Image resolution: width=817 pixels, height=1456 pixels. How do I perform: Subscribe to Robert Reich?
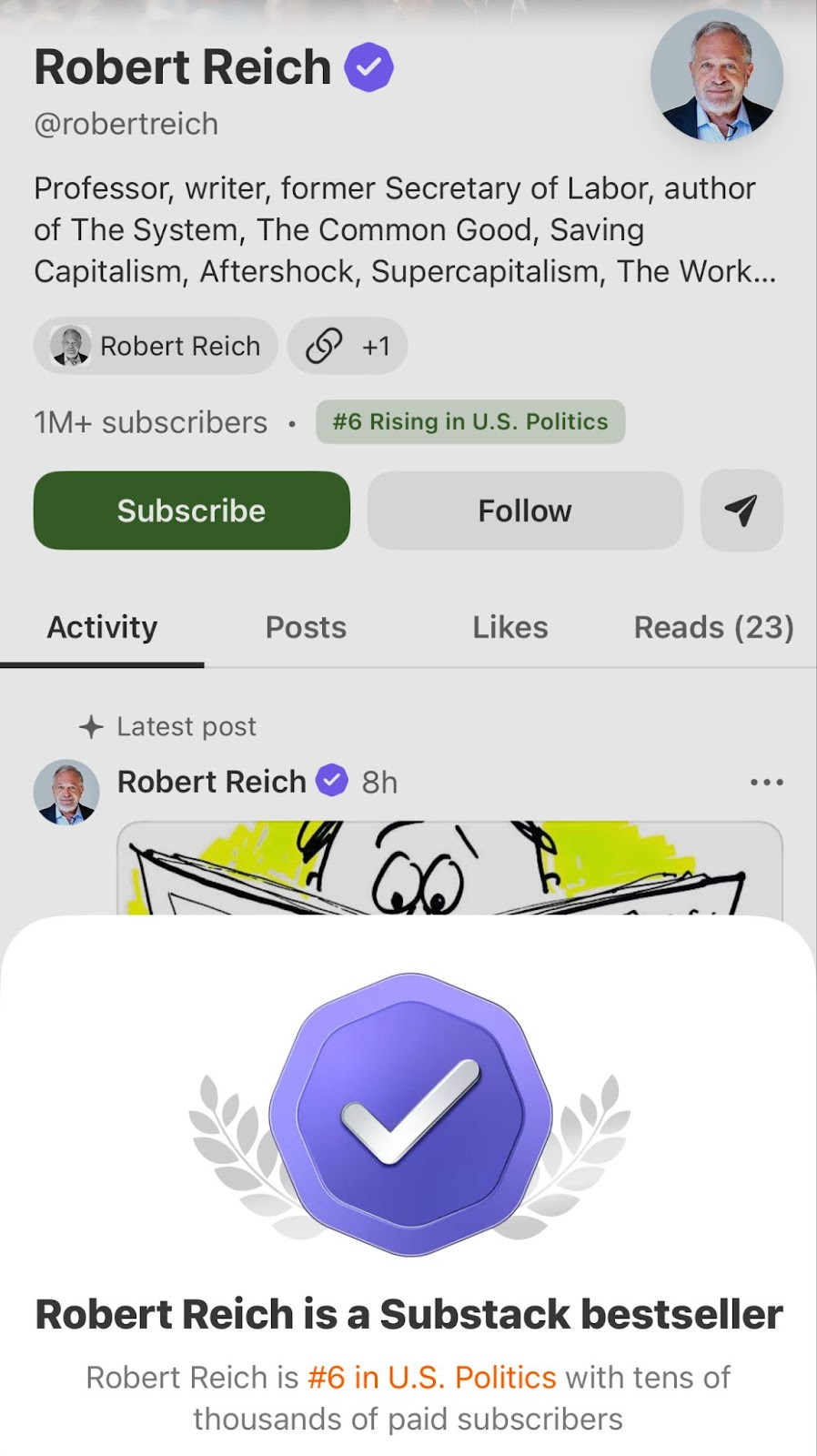click(191, 511)
